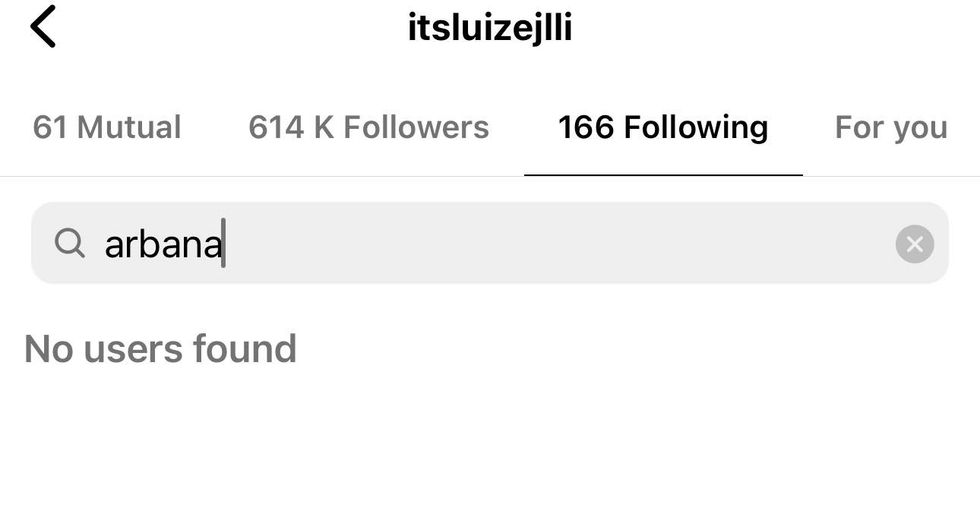Select the 166 Following tab
The width and height of the screenshot is (980, 507).
tap(663, 128)
